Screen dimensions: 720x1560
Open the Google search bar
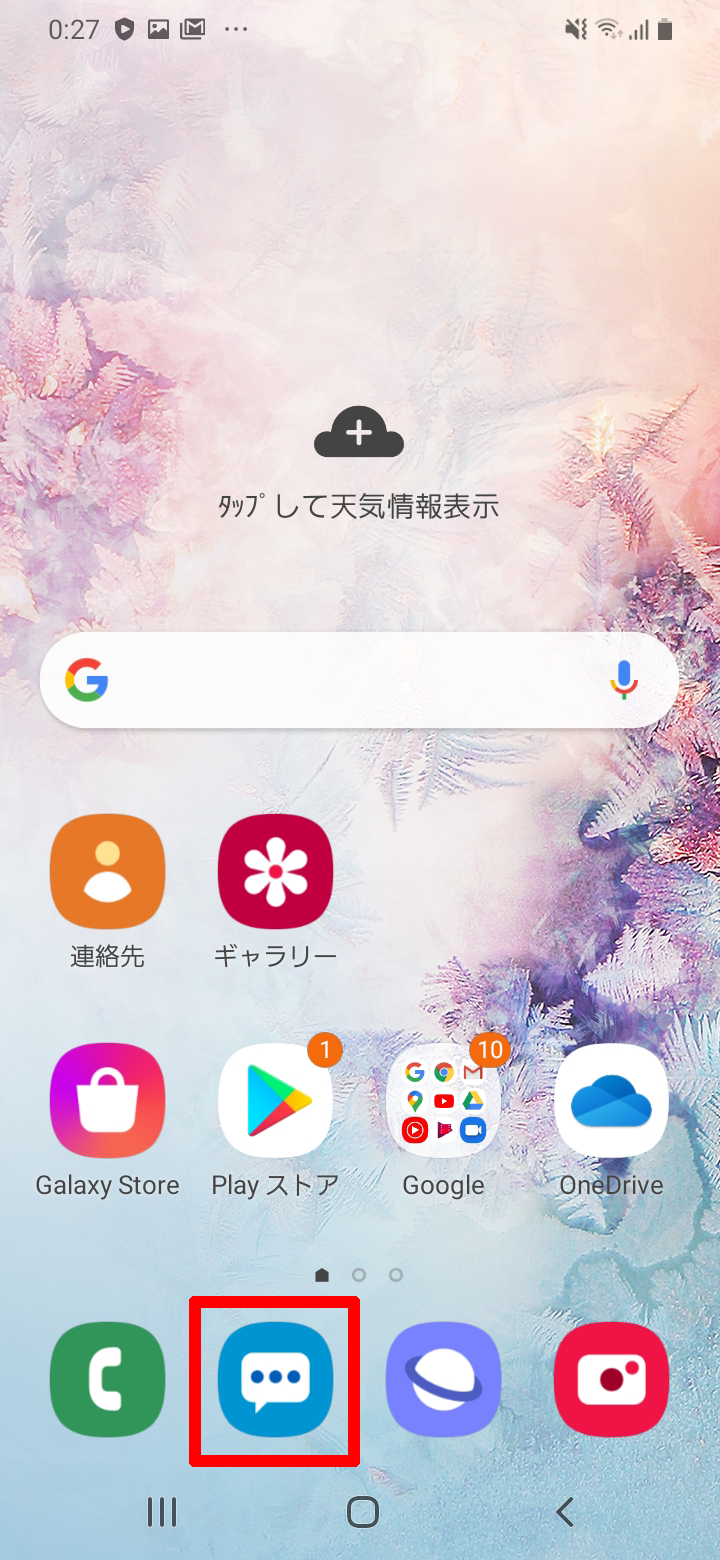point(340,680)
